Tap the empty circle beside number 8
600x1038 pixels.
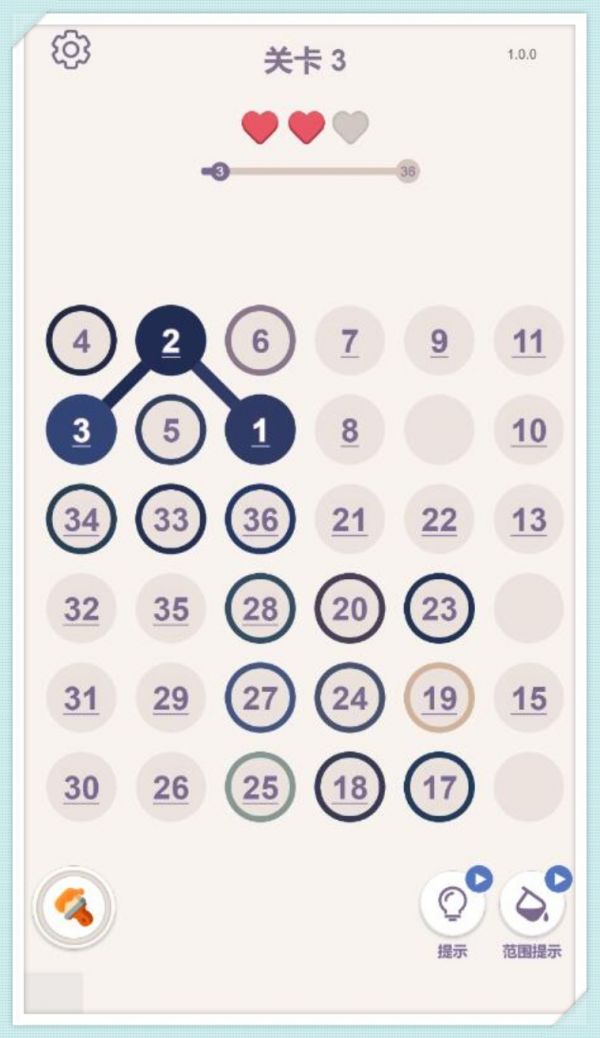439,430
